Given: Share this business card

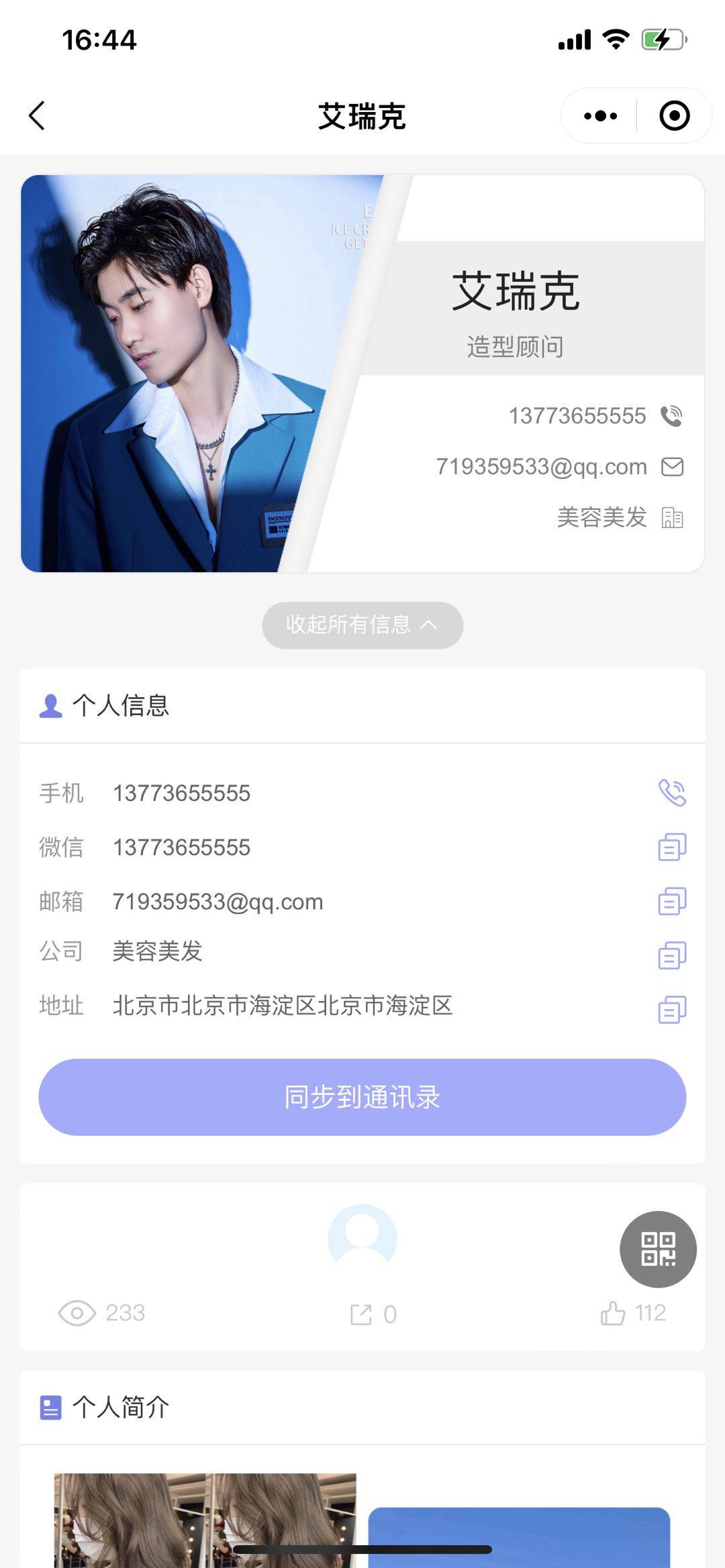Looking at the screenshot, I should click(x=361, y=1314).
